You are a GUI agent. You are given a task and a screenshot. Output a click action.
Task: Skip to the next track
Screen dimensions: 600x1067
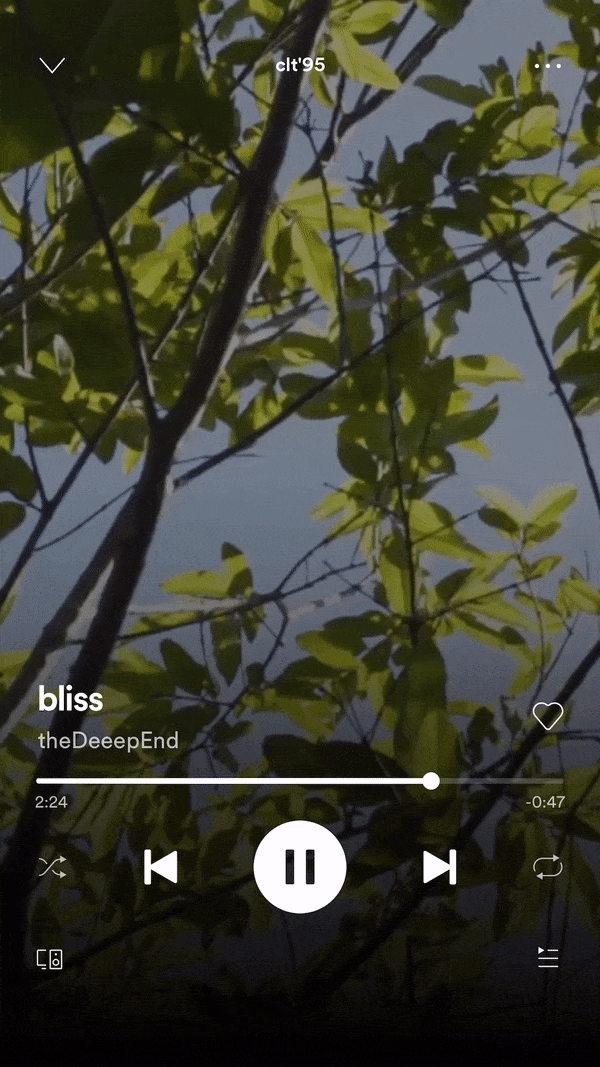point(439,867)
